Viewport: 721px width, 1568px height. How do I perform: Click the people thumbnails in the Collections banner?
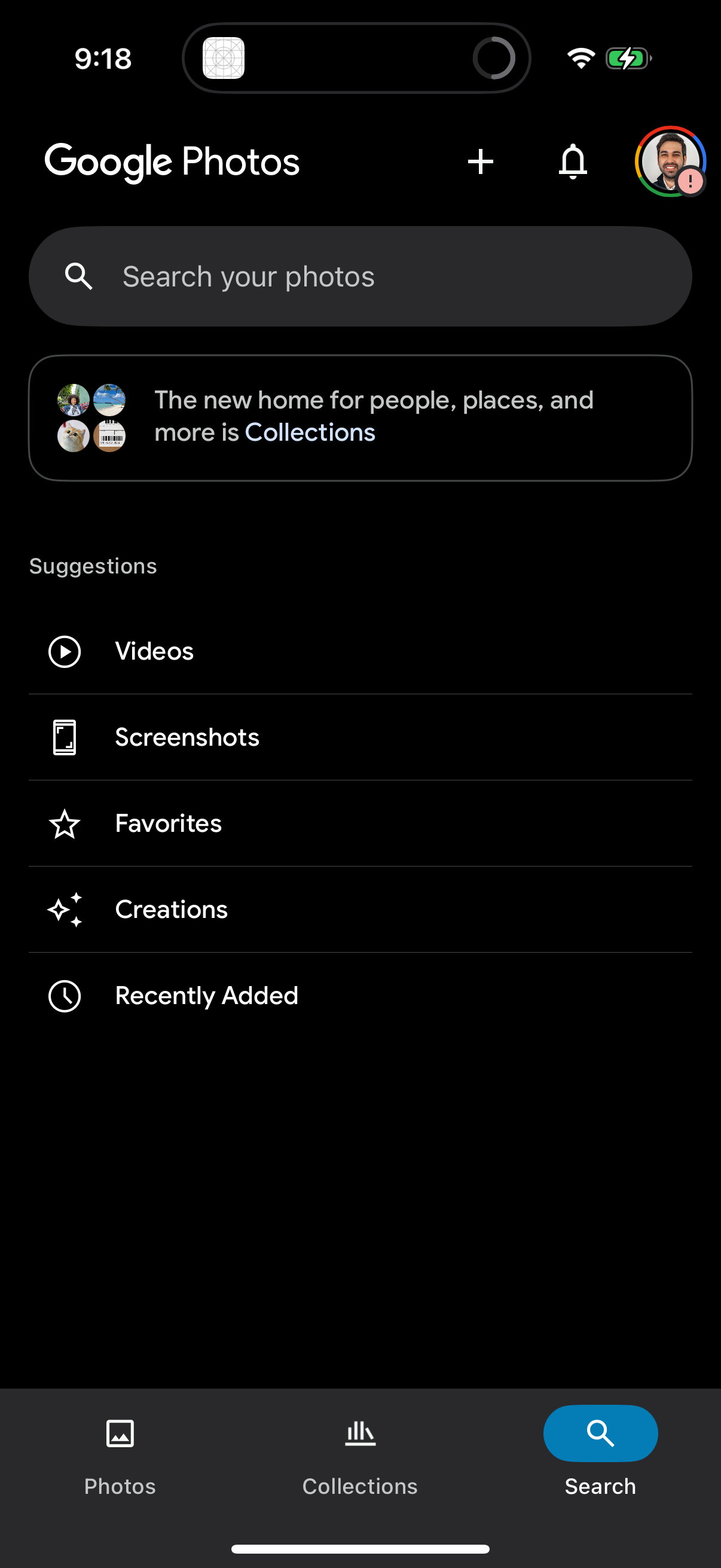[x=91, y=417]
